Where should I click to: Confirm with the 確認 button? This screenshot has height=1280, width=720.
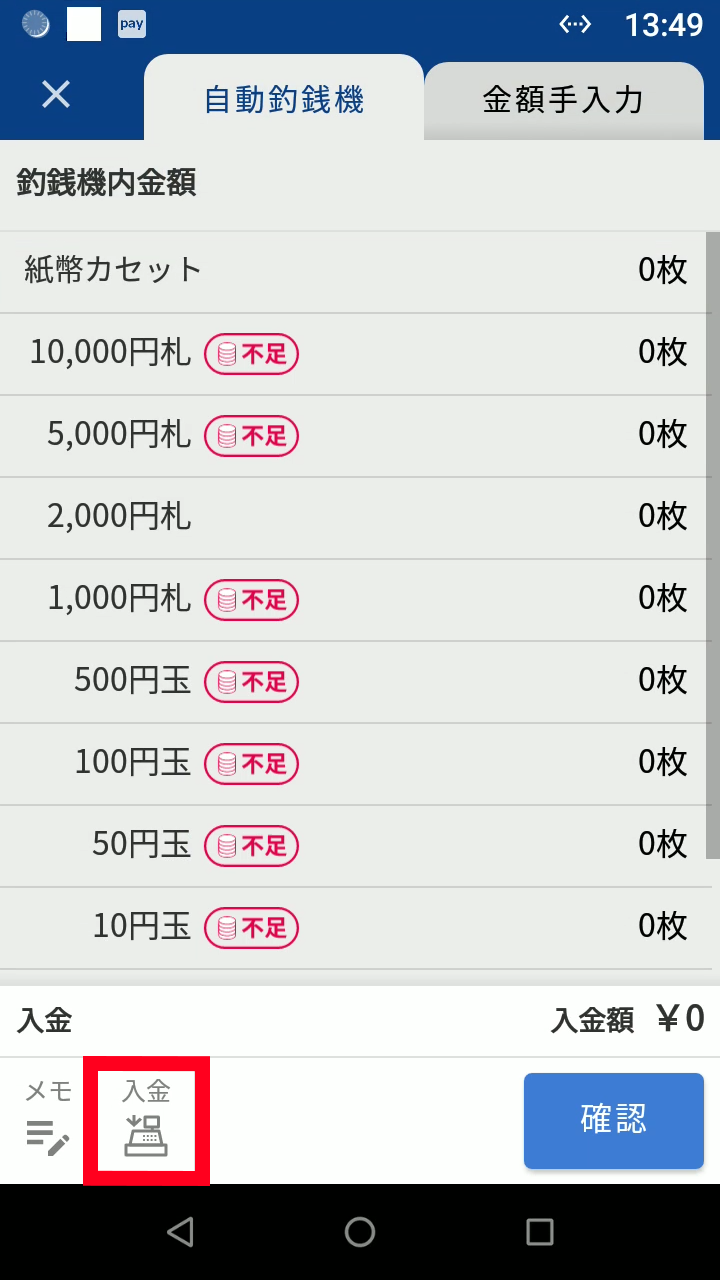(613, 1120)
